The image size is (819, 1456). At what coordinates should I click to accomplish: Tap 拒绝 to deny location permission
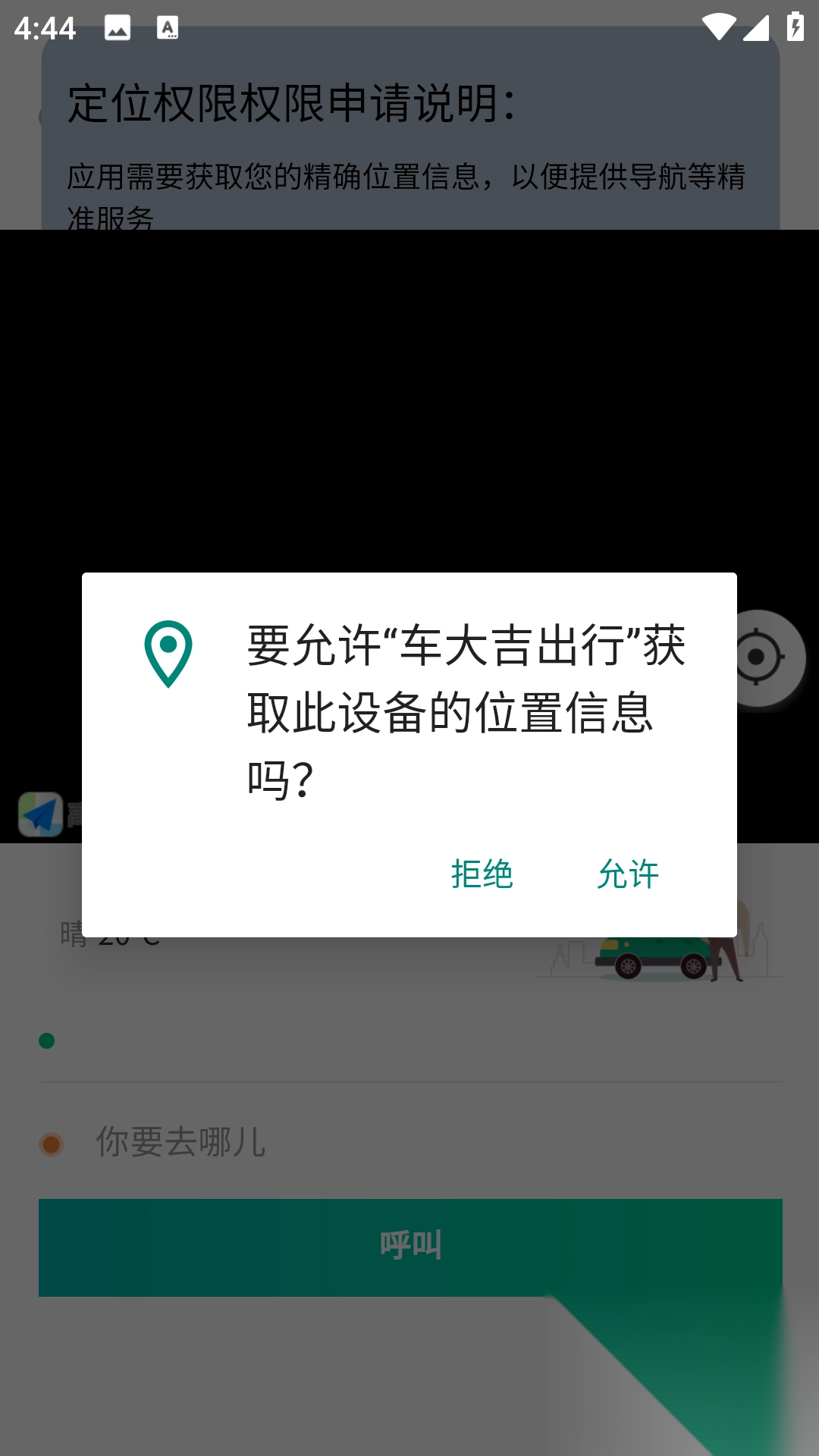tap(482, 874)
